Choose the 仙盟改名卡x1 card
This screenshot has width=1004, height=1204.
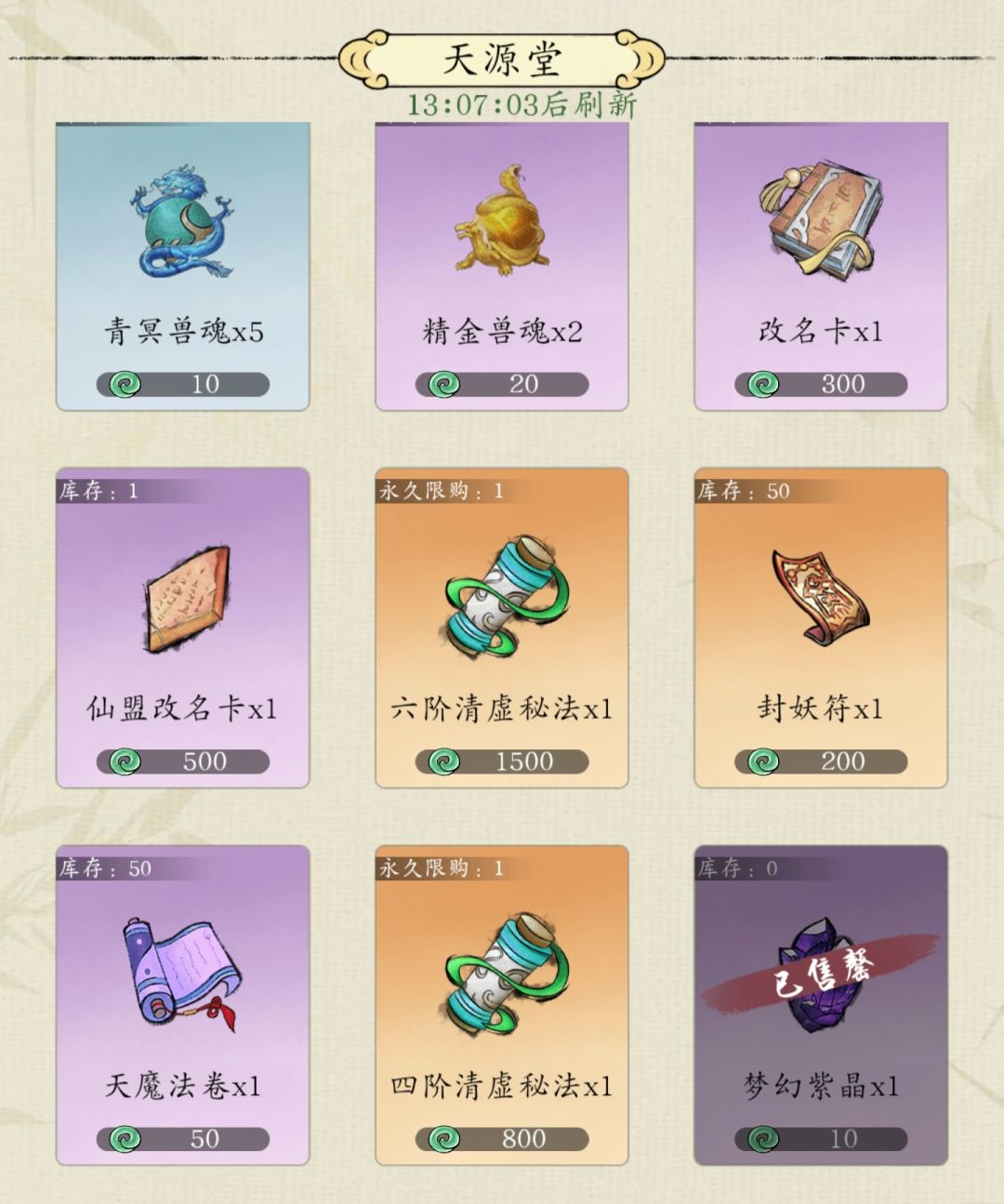click(182, 628)
